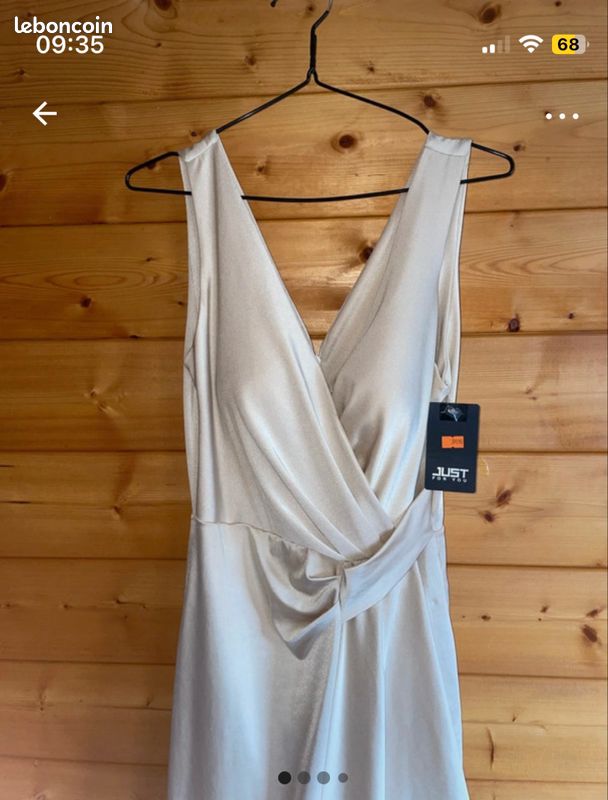Go back using the arrow icon
The height and width of the screenshot is (800, 608).
44,114
